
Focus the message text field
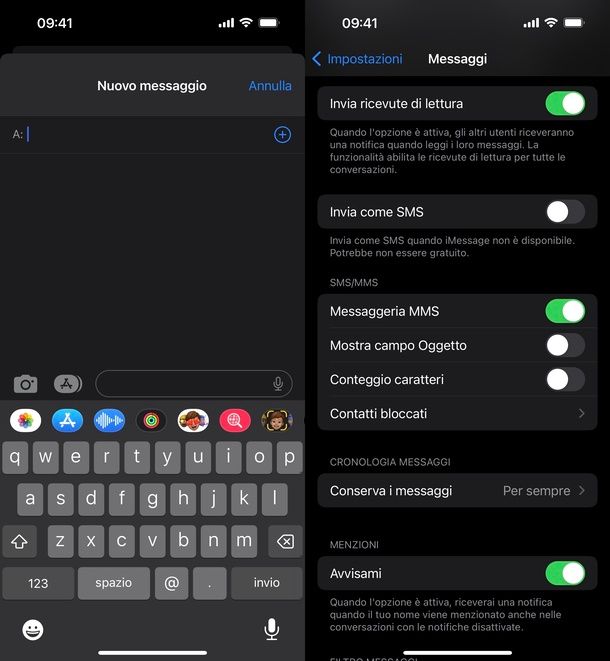point(185,384)
